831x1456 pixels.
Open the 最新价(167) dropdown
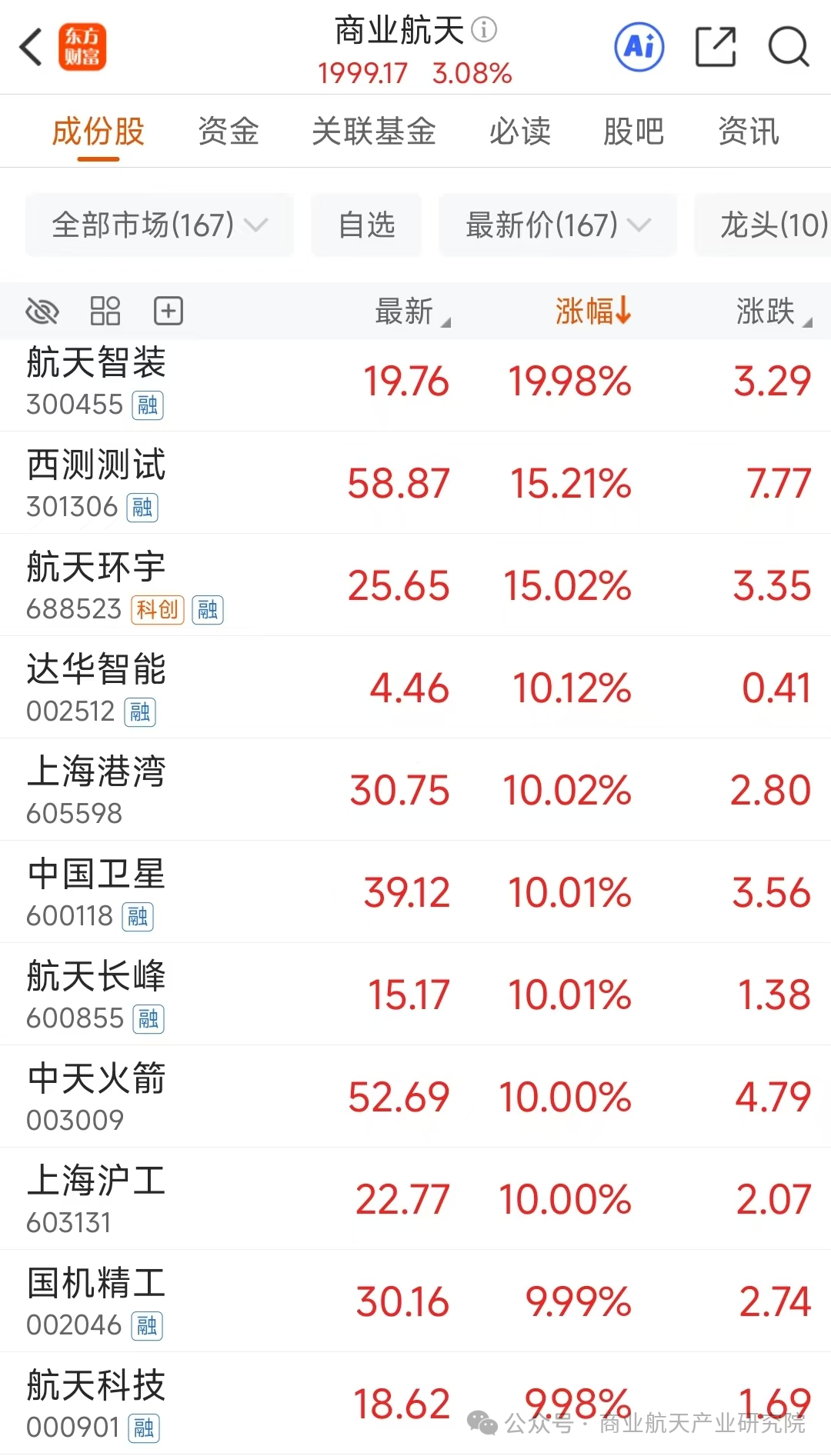[x=557, y=225]
